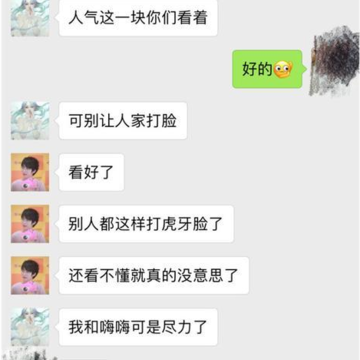Tap the avatar beside "看好了" message

point(30,172)
